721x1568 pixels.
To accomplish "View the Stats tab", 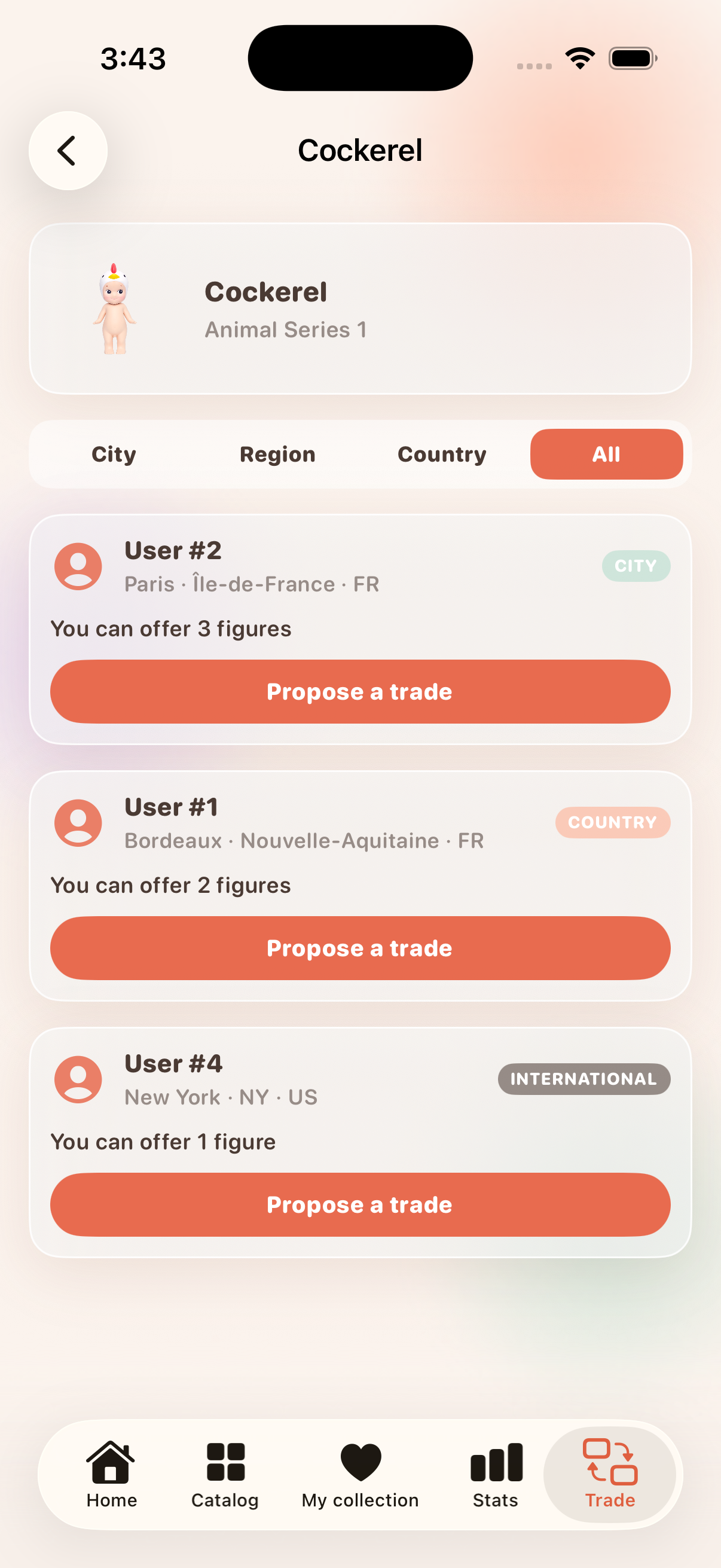I will [496, 1474].
